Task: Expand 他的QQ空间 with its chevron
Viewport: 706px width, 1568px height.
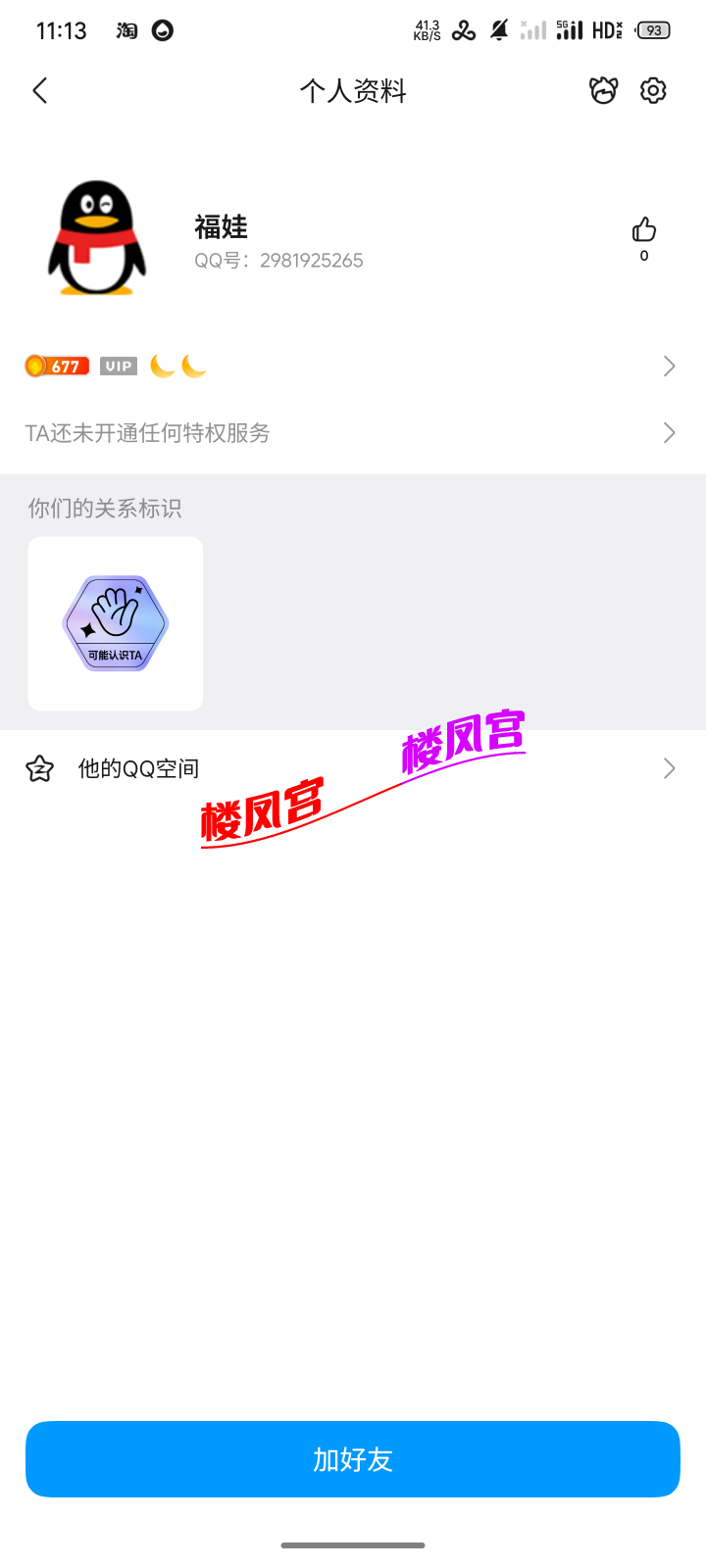Action: tap(669, 768)
